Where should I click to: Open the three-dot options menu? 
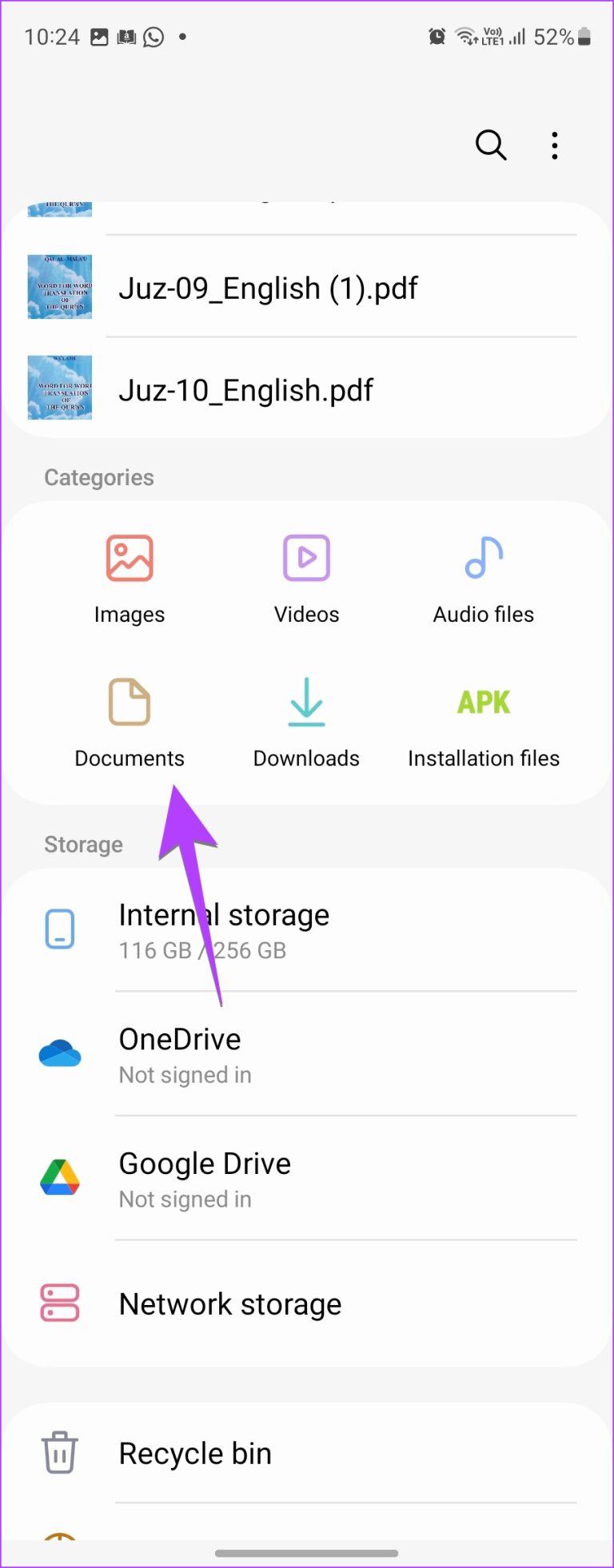pos(554,145)
